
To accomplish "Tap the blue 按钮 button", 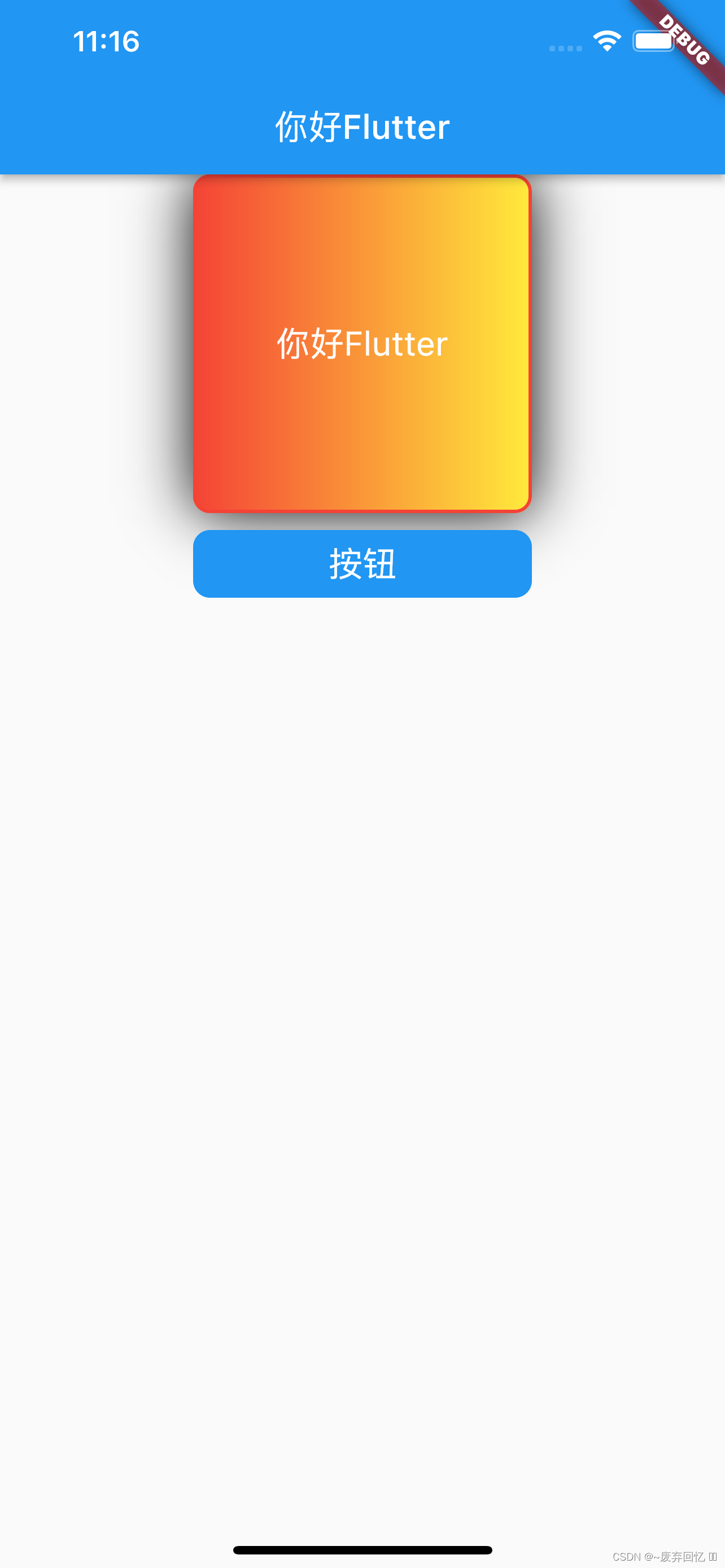I will pos(362,564).
